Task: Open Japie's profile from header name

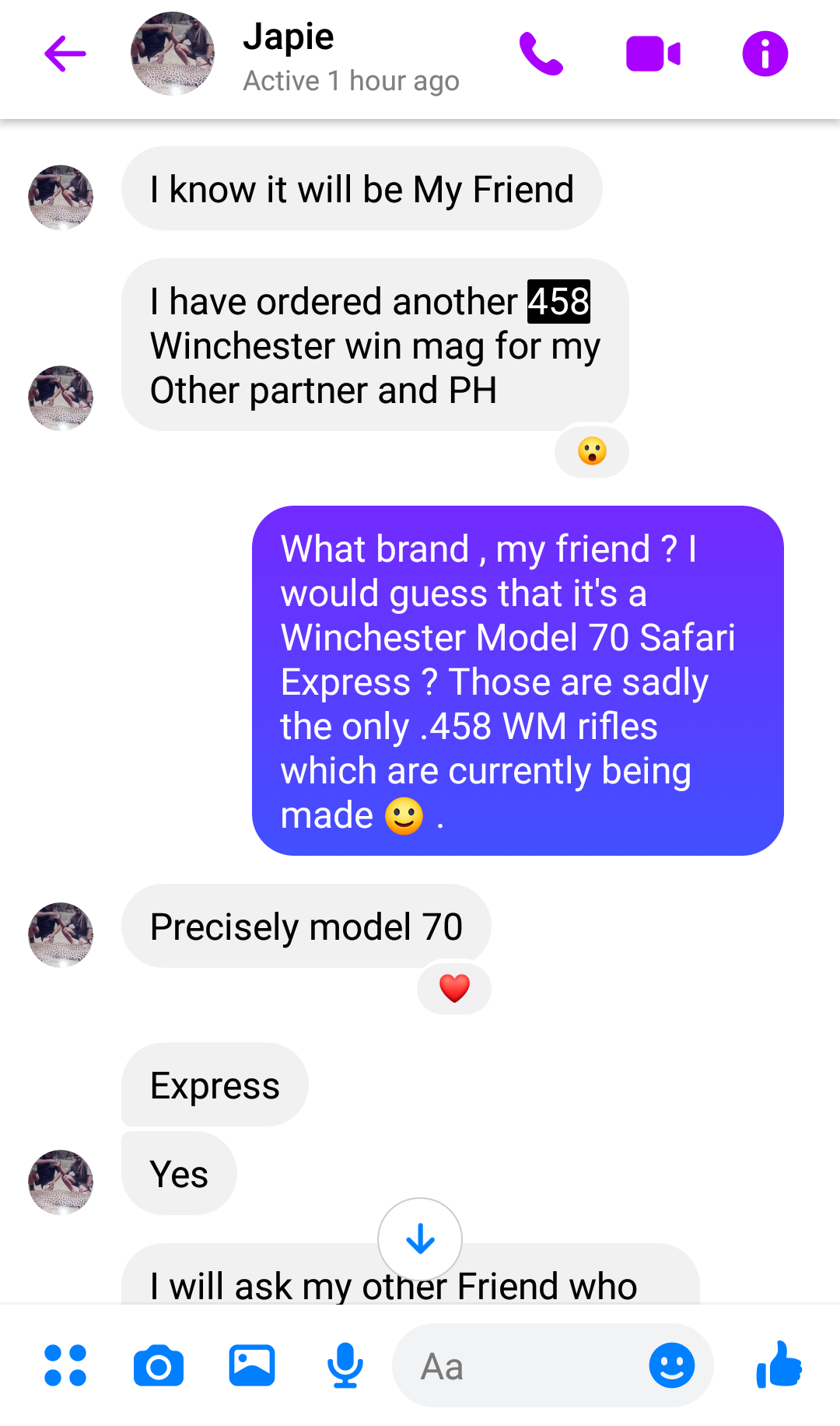Action: (x=289, y=37)
